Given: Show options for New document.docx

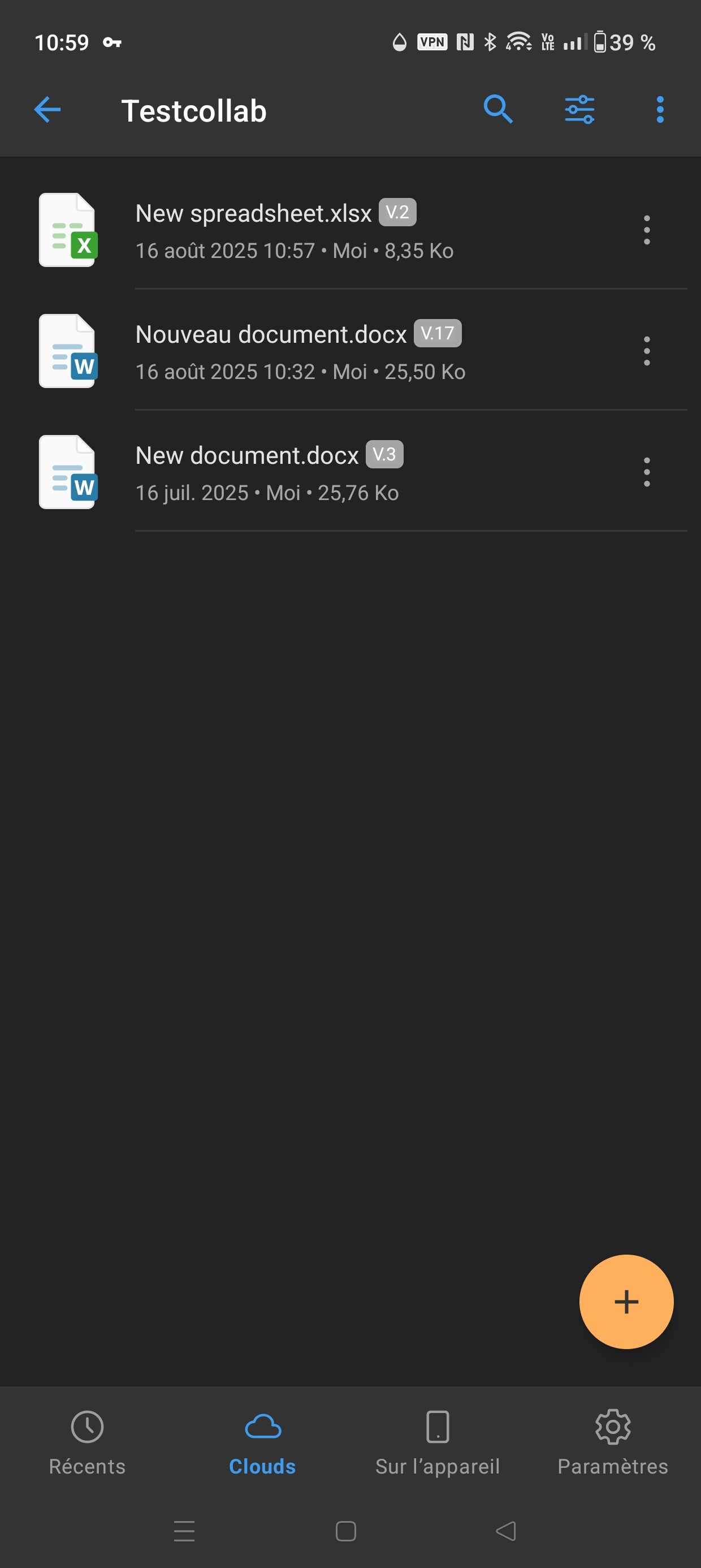Looking at the screenshot, I should point(646,472).
